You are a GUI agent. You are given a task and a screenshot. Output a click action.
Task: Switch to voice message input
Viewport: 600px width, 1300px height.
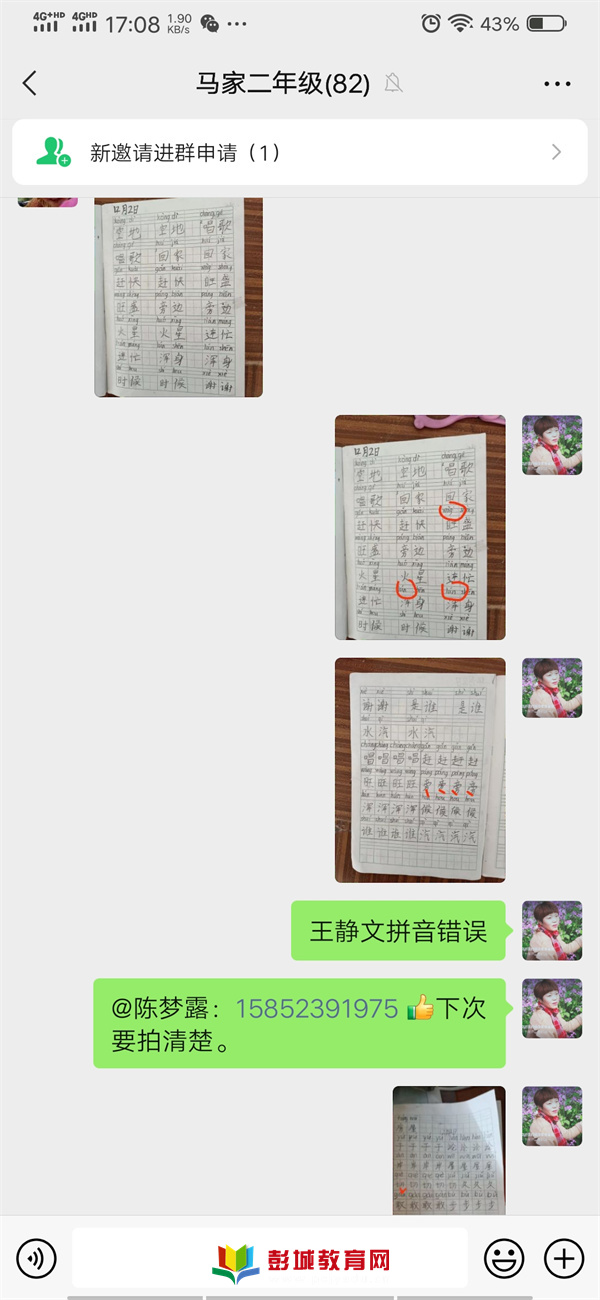(37, 1257)
